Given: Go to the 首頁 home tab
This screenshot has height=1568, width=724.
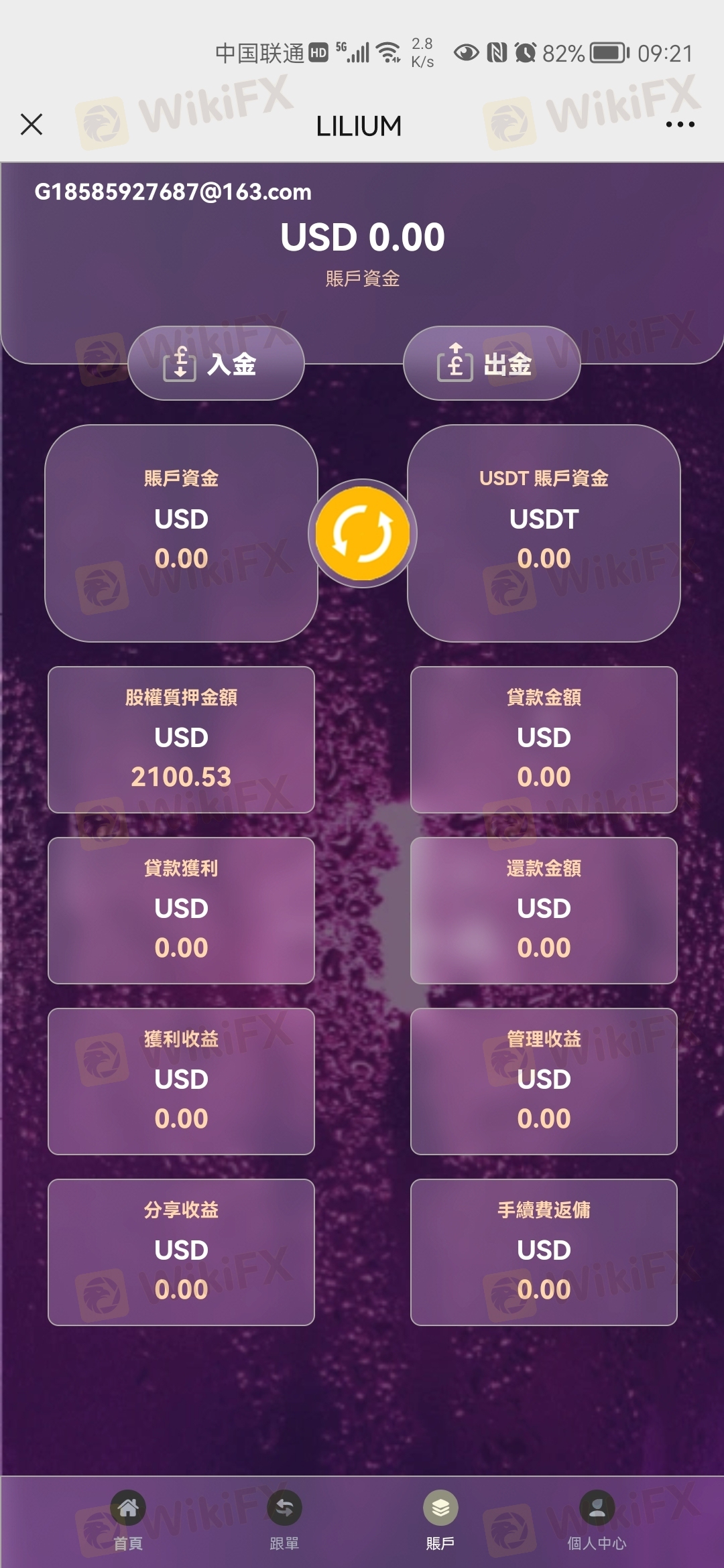Looking at the screenshot, I should [128, 1521].
